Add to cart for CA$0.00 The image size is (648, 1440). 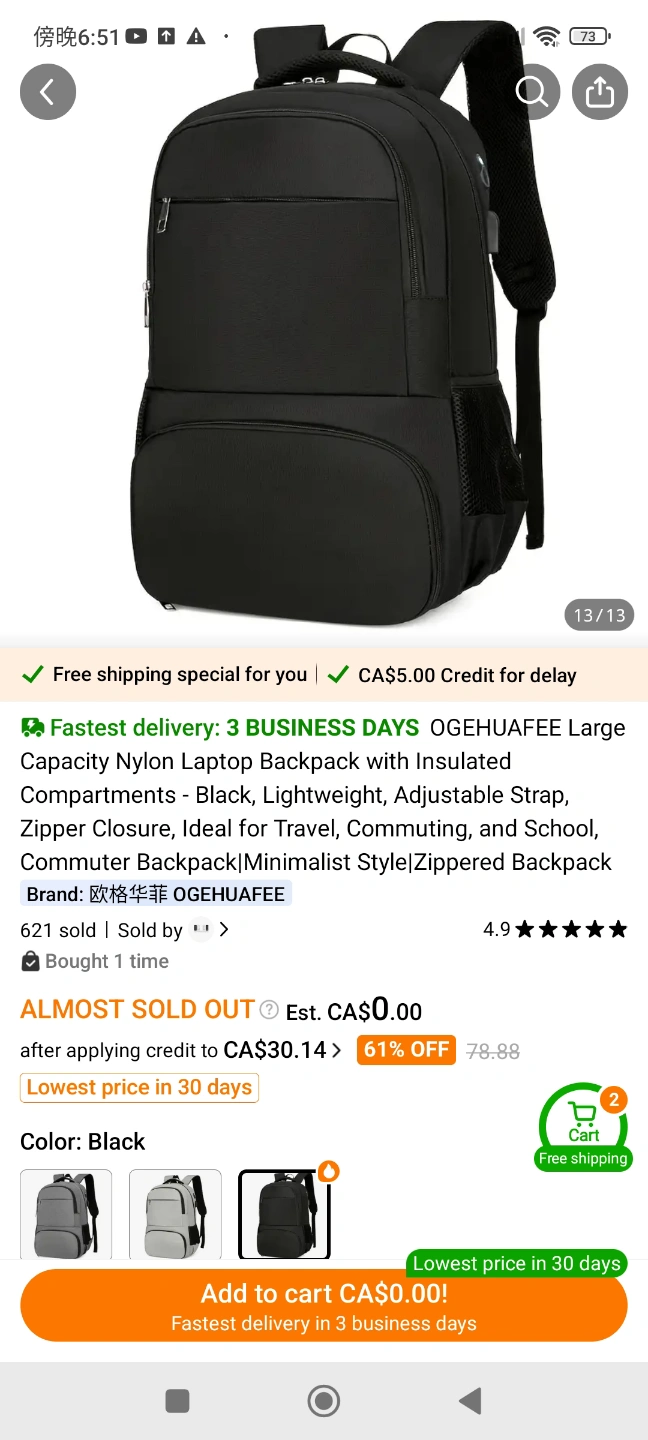324,1306
